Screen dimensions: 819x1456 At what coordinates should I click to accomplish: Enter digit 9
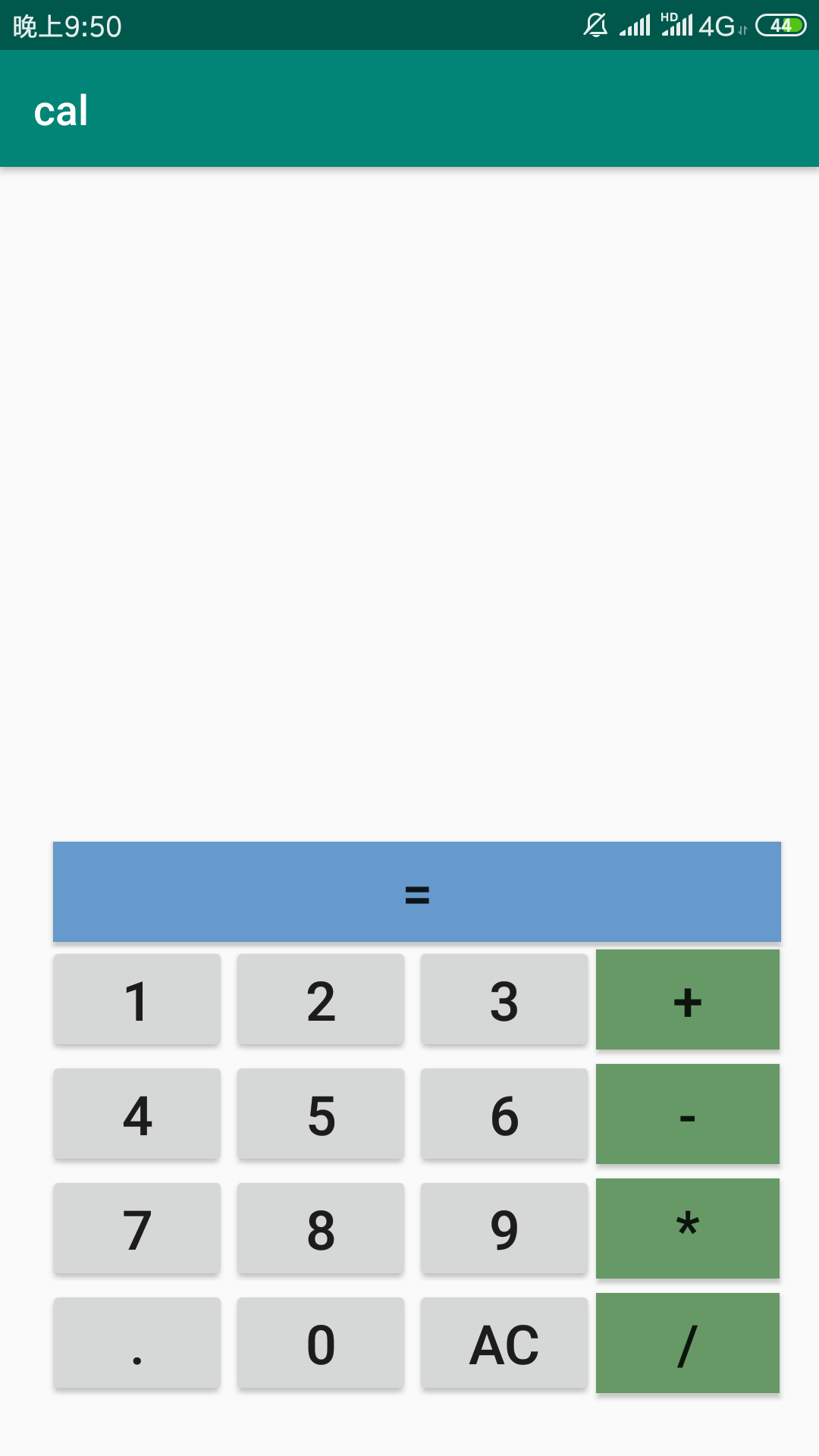[x=504, y=1228]
